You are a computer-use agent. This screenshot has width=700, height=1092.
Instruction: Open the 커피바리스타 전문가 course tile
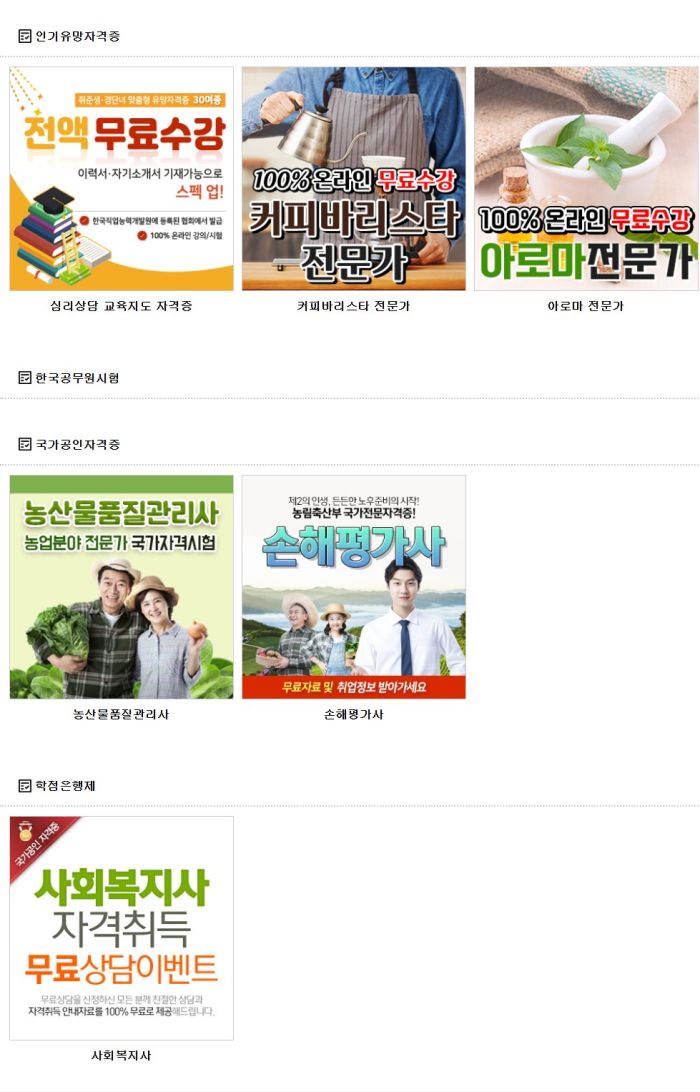click(353, 179)
